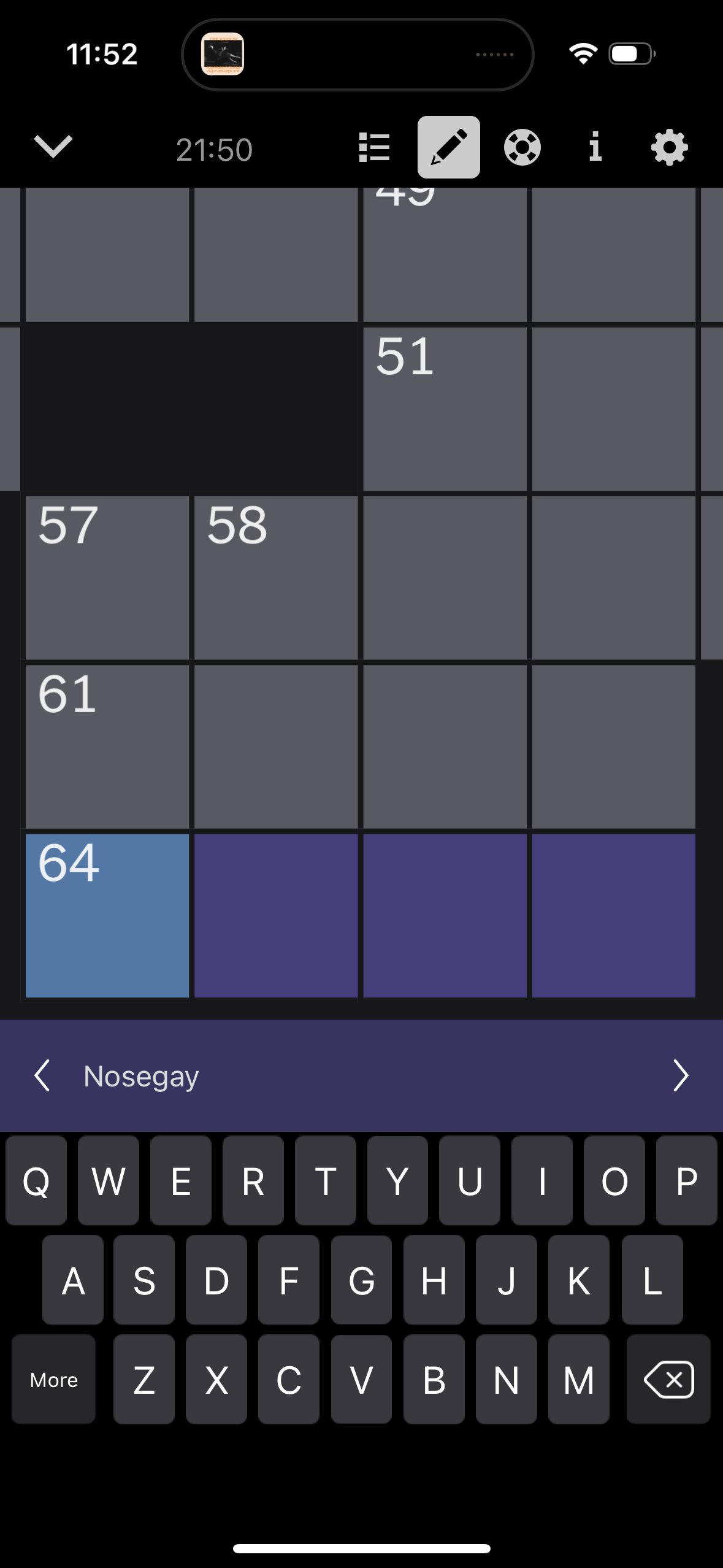Tap the S key
Viewport: 723px width, 1568px height.
(x=144, y=1280)
